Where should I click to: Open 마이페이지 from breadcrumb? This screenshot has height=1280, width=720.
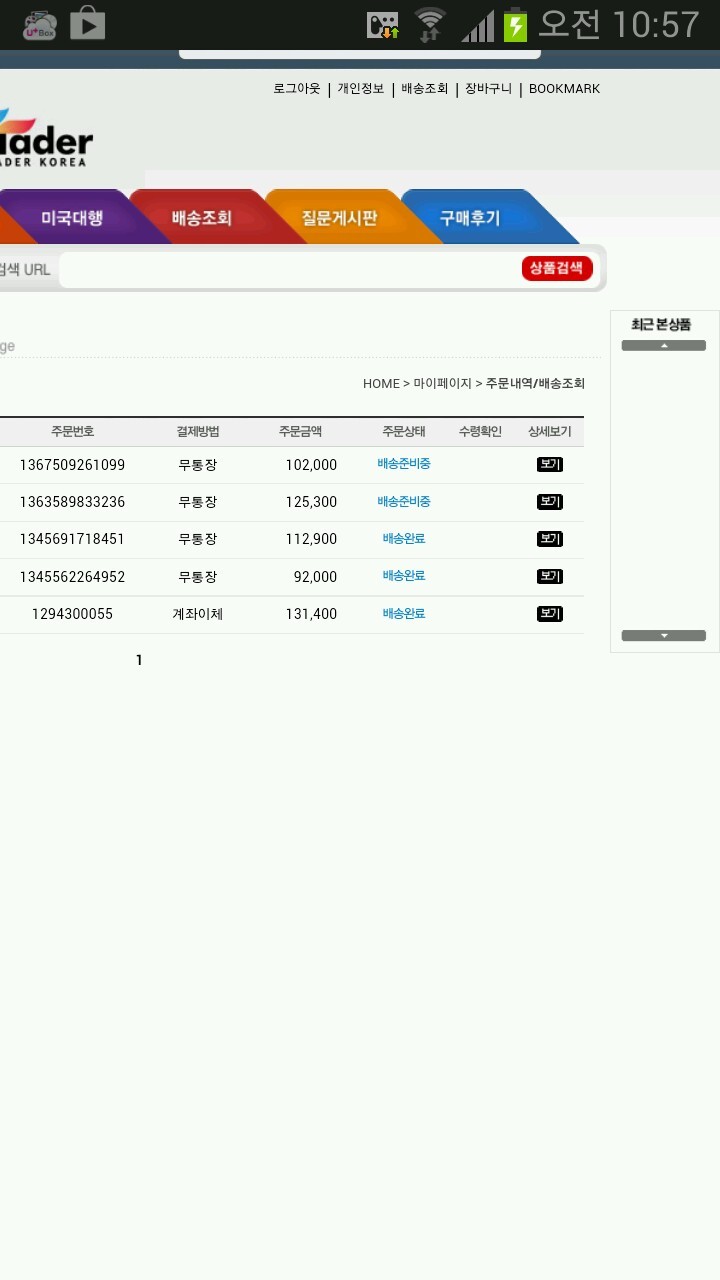point(442,384)
